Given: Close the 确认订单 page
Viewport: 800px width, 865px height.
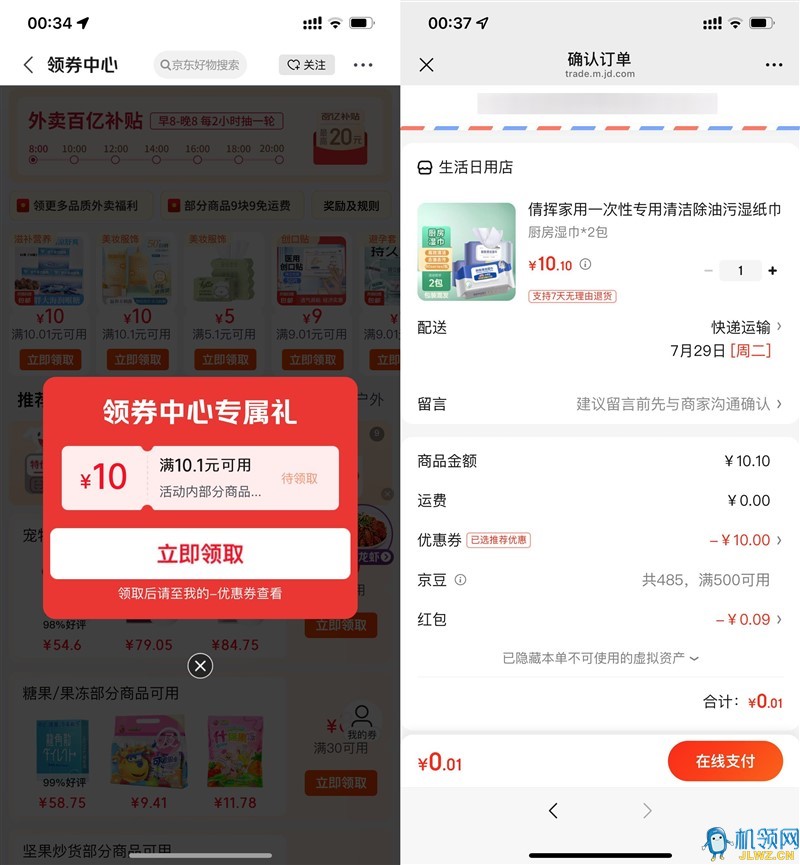Looking at the screenshot, I should tap(426, 65).
